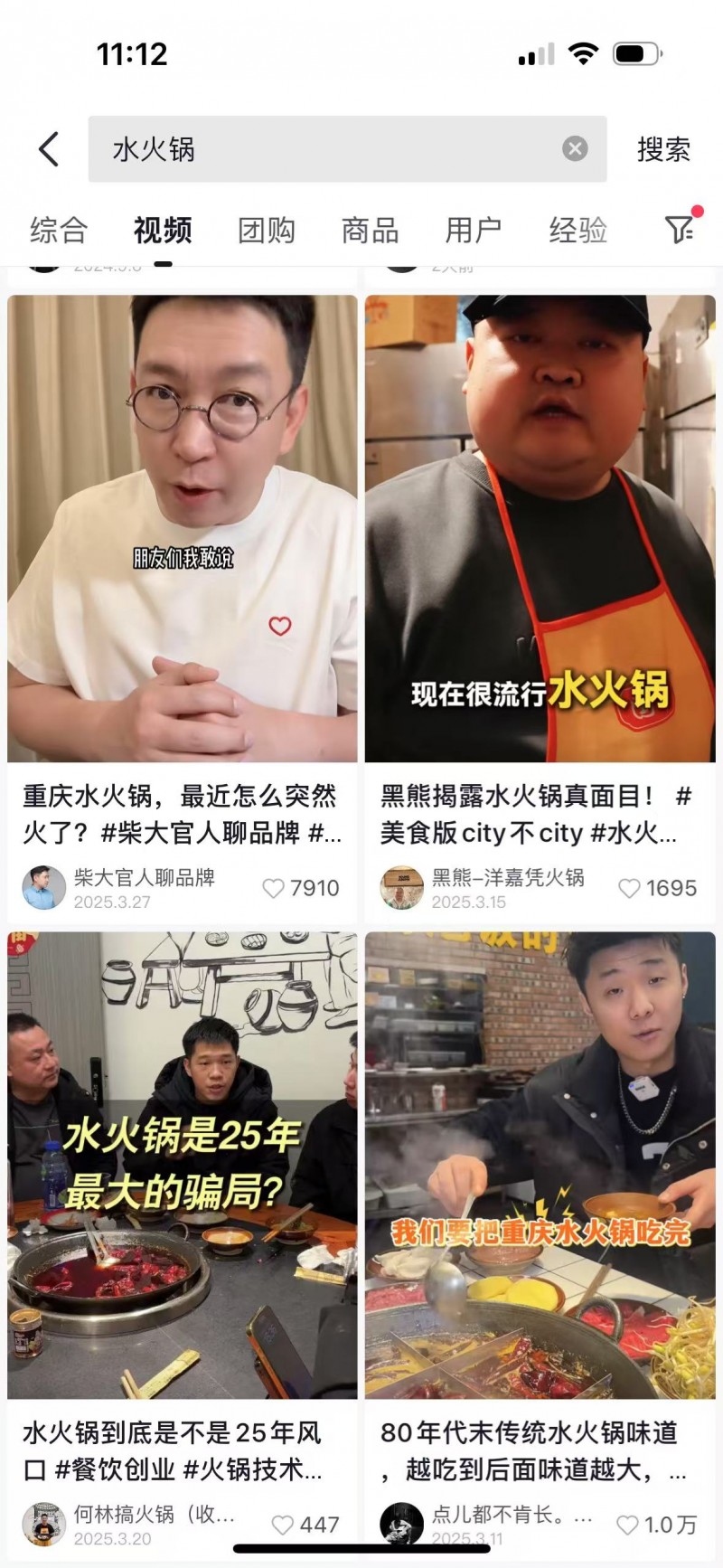Viewport: 723px width, 1568px height.
Task: Open video 重庆水火锅，最近怎么突然火了
Action: 183,529
